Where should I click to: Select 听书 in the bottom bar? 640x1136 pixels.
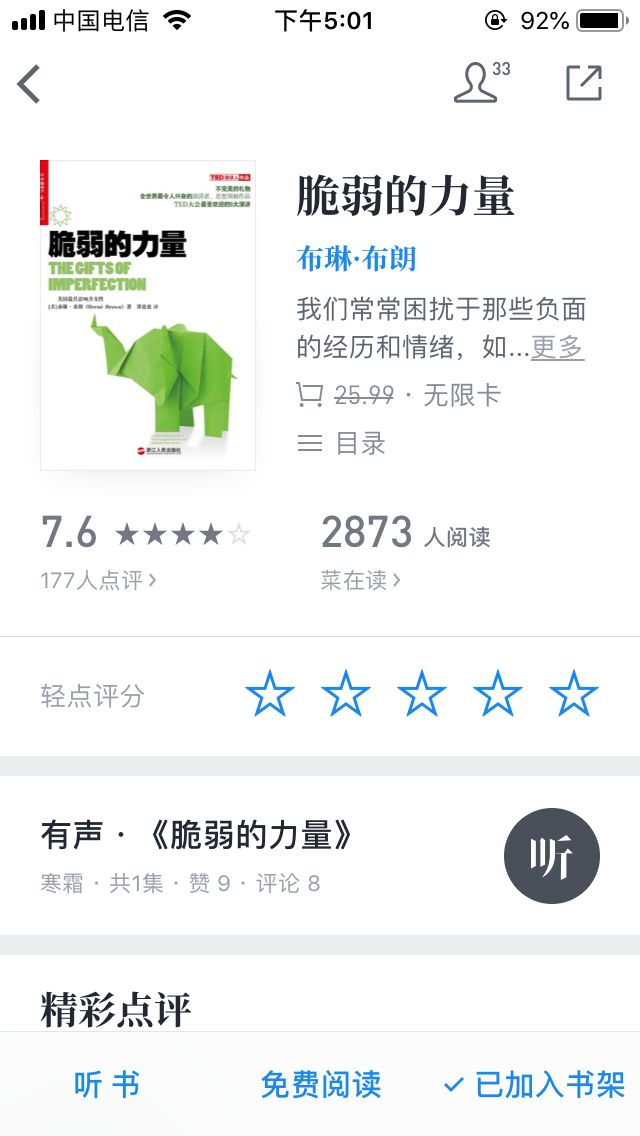pyautogui.click(x=107, y=1085)
